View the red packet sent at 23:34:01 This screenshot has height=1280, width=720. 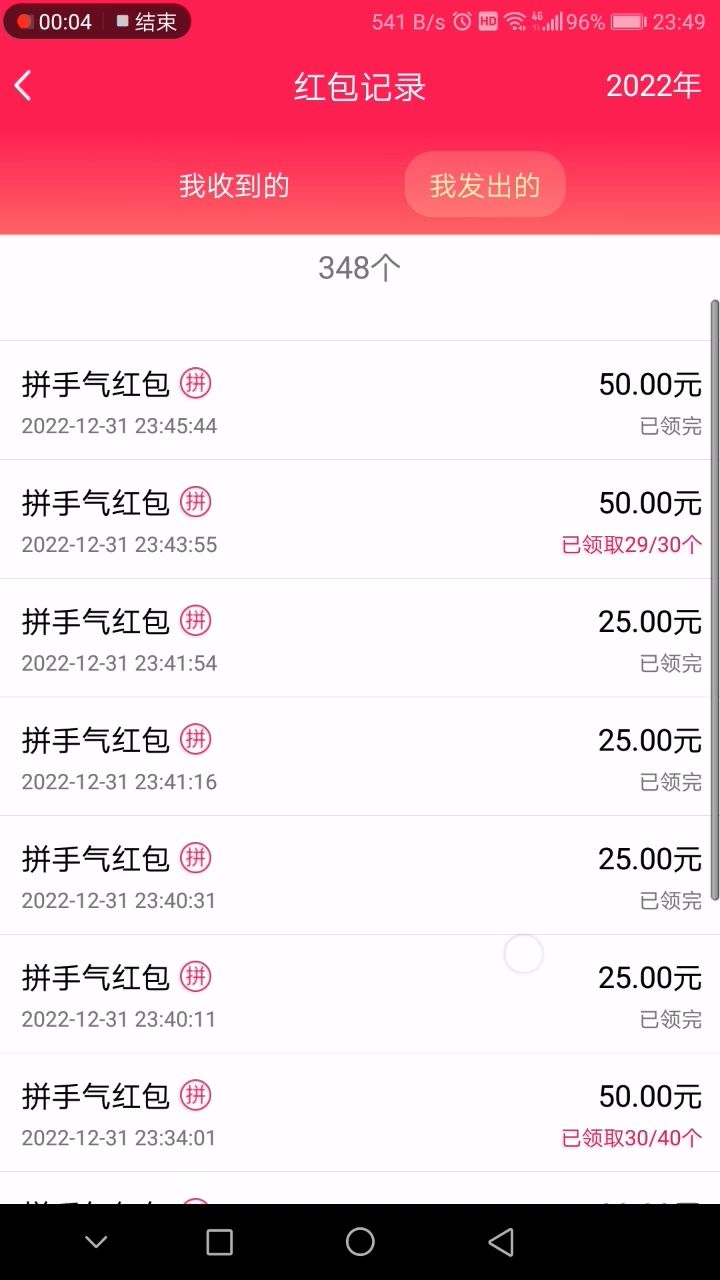pos(360,1113)
